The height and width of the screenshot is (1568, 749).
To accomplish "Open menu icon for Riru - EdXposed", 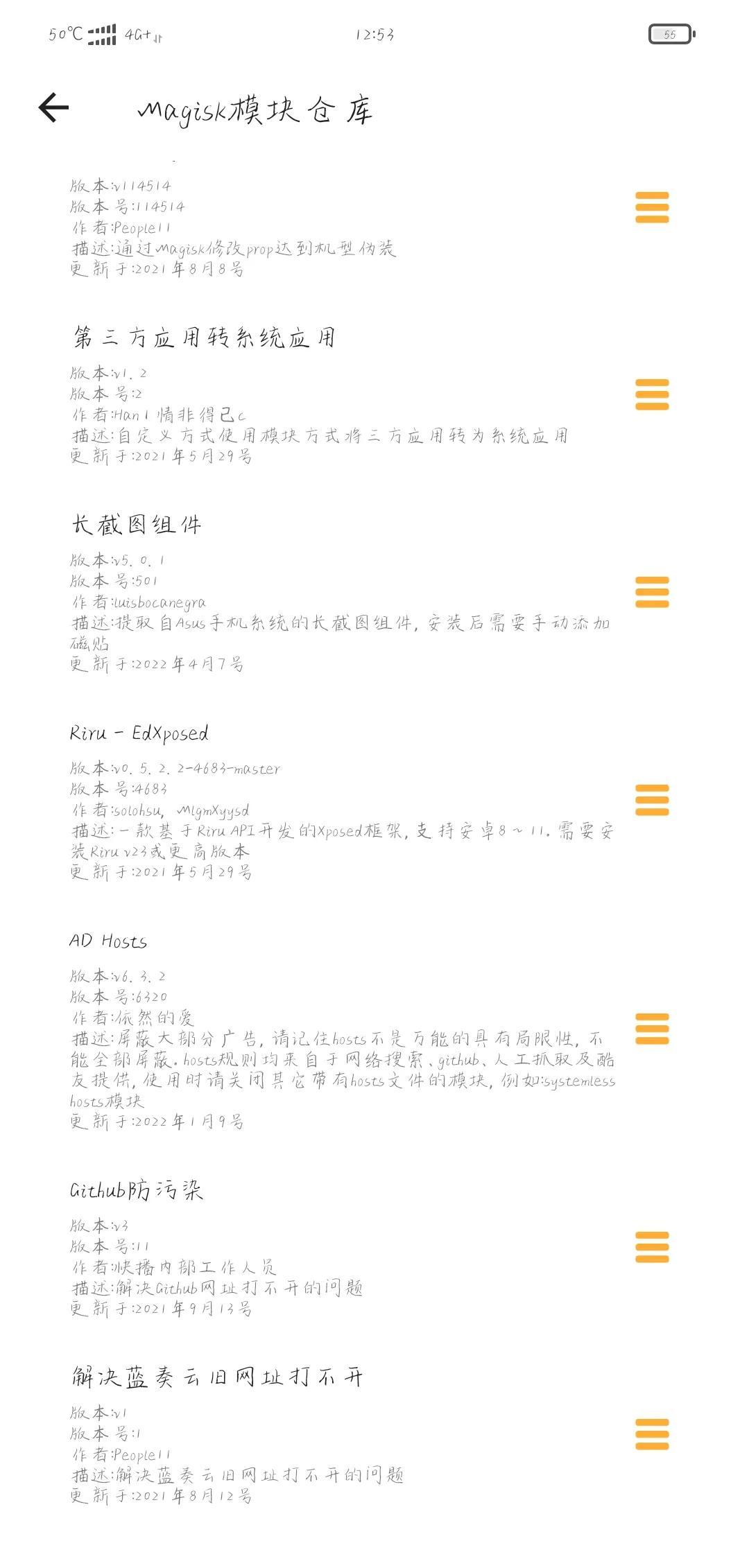I will click(x=651, y=801).
